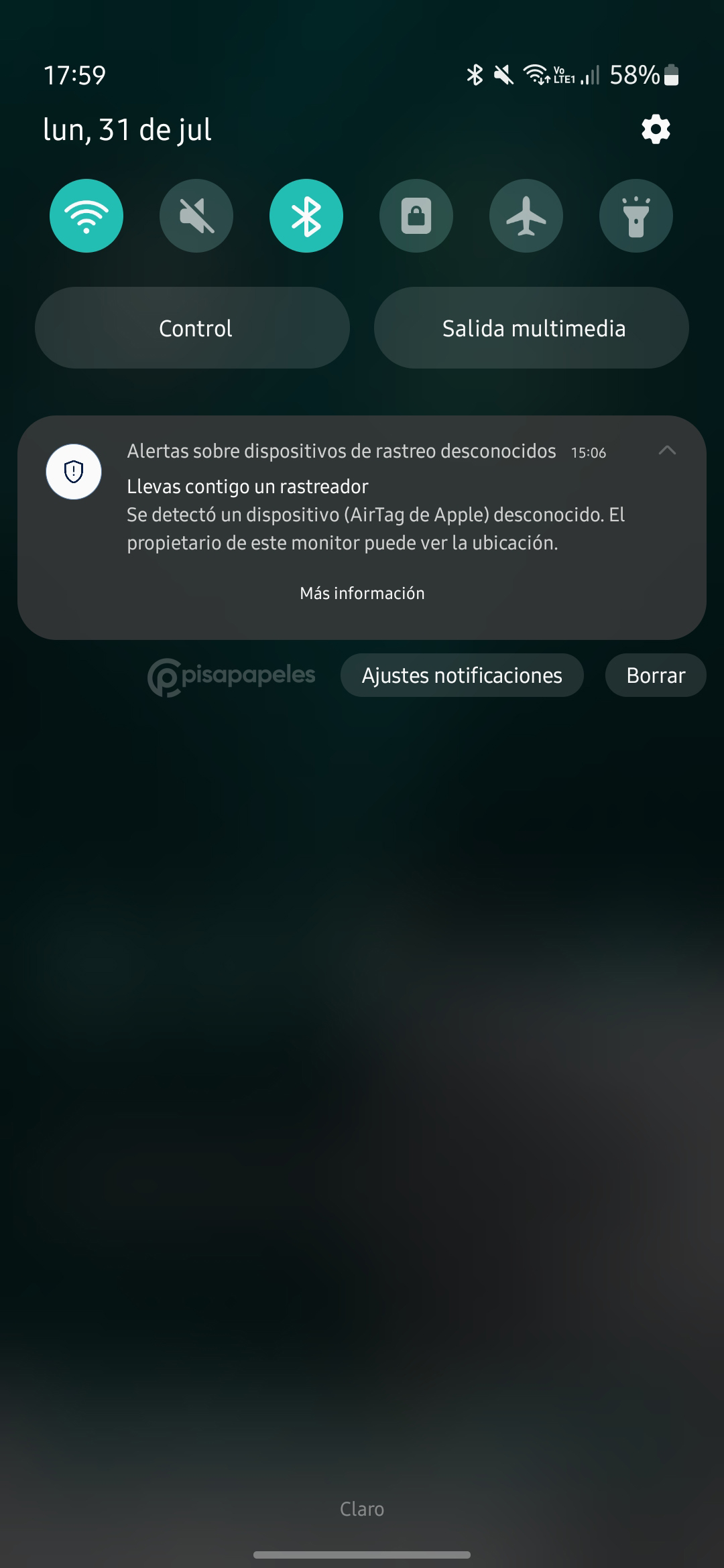Toggle Bluetooth from quick settings
Image resolution: width=724 pixels, height=1568 pixels.
(306, 216)
